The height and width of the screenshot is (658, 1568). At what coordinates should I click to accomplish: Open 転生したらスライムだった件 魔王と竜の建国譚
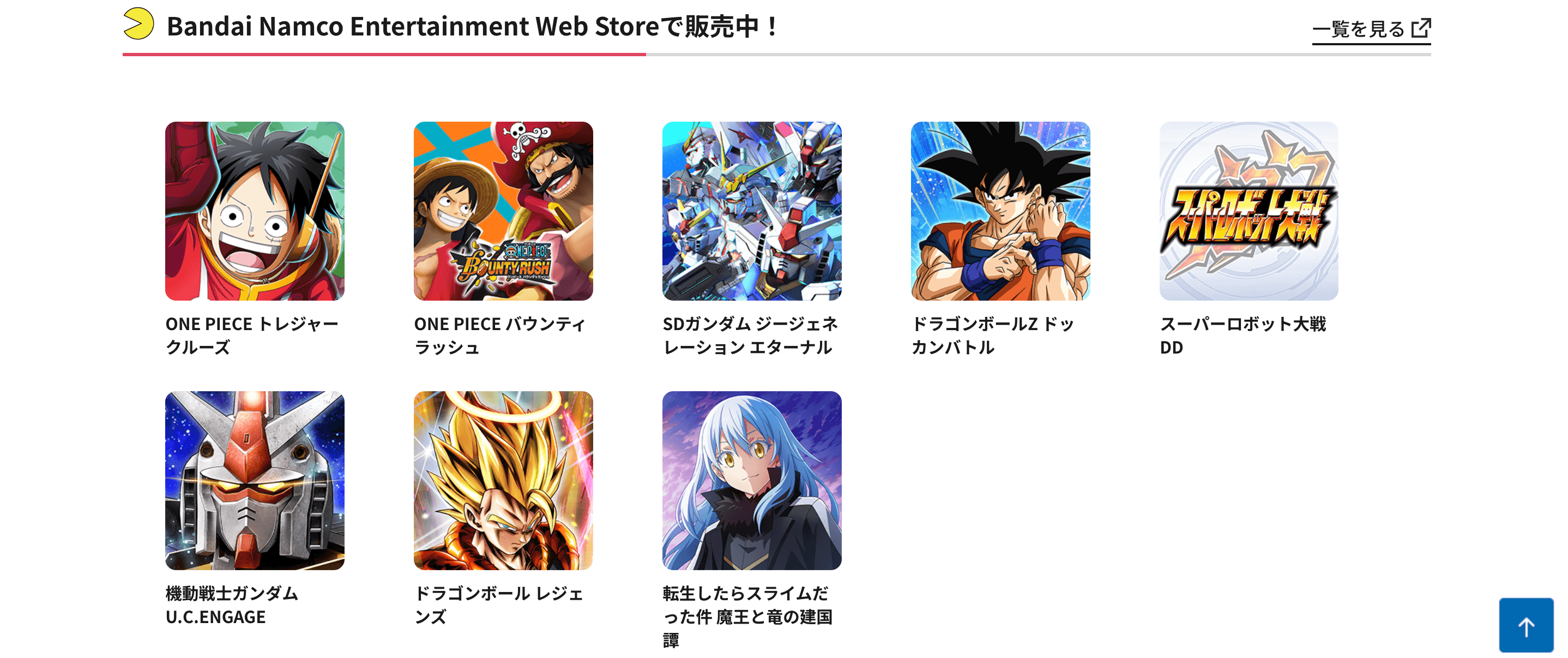(751, 480)
